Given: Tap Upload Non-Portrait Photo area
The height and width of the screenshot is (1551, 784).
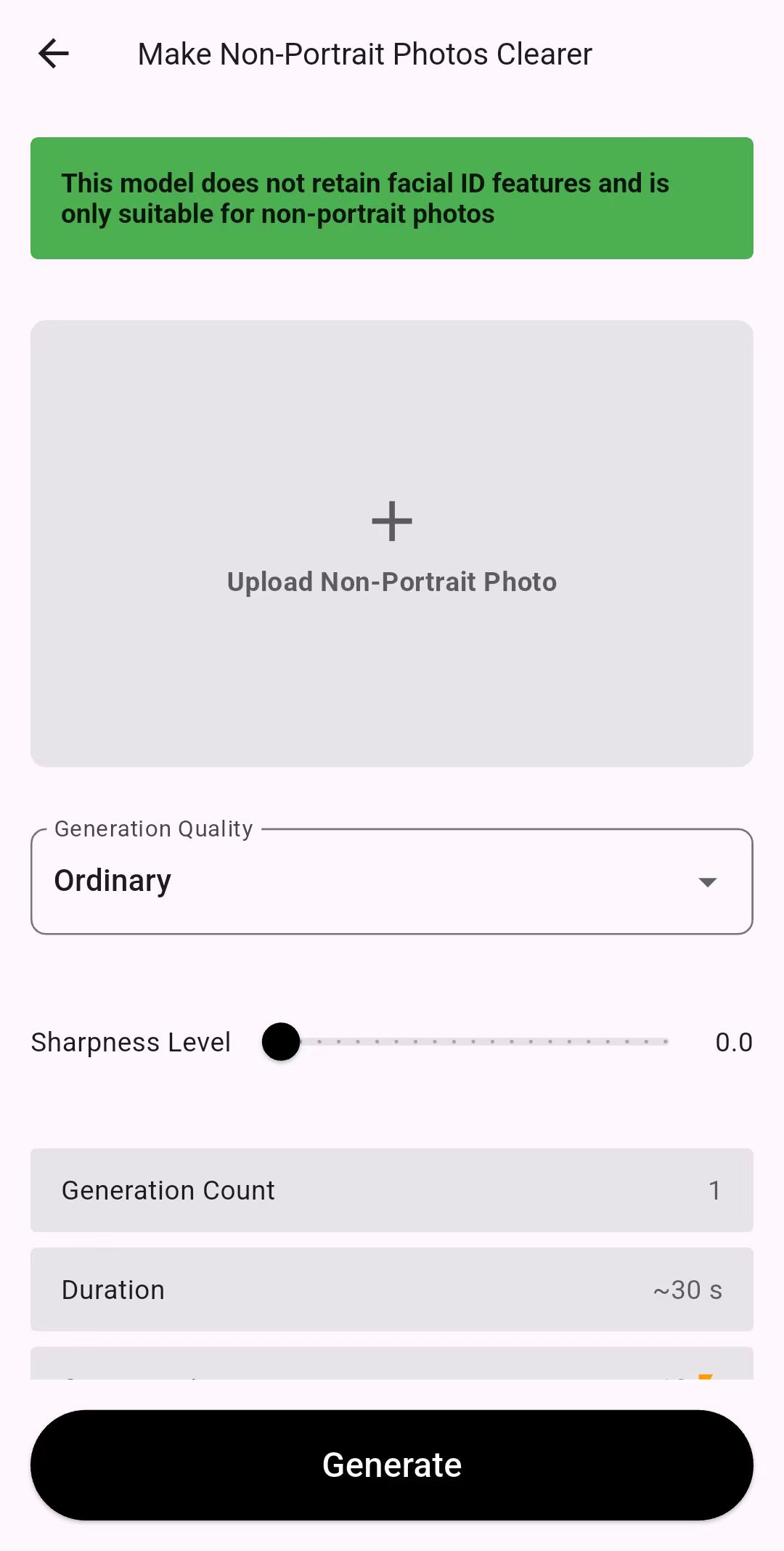Looking at the screenshot, I should (x=392, y=543).
